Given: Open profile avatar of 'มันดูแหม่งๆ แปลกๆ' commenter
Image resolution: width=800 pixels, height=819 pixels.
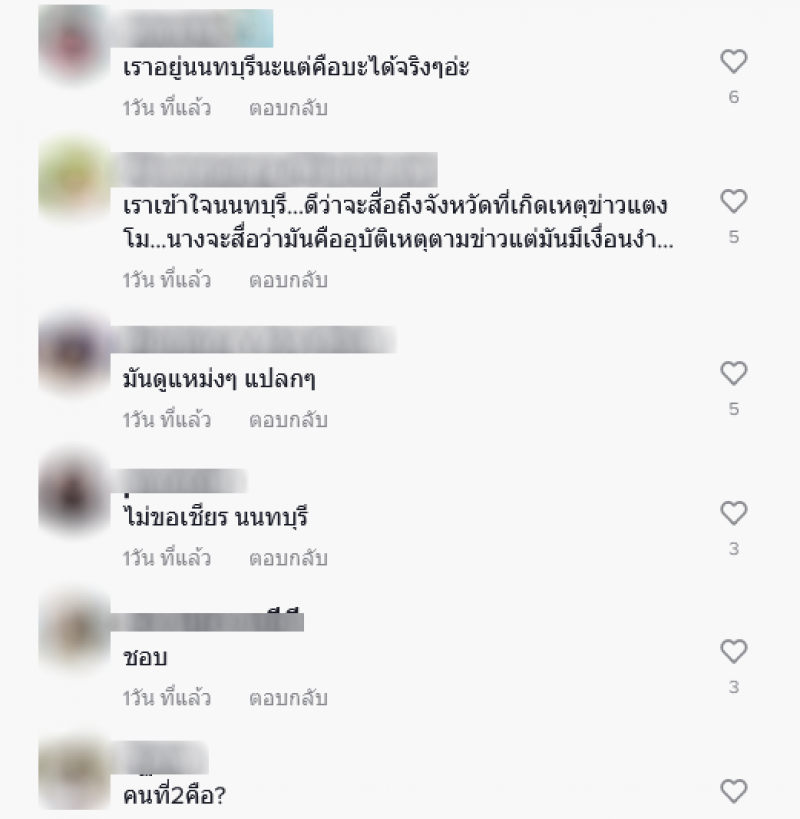Looking at the screenshot, I should (73, 354).
